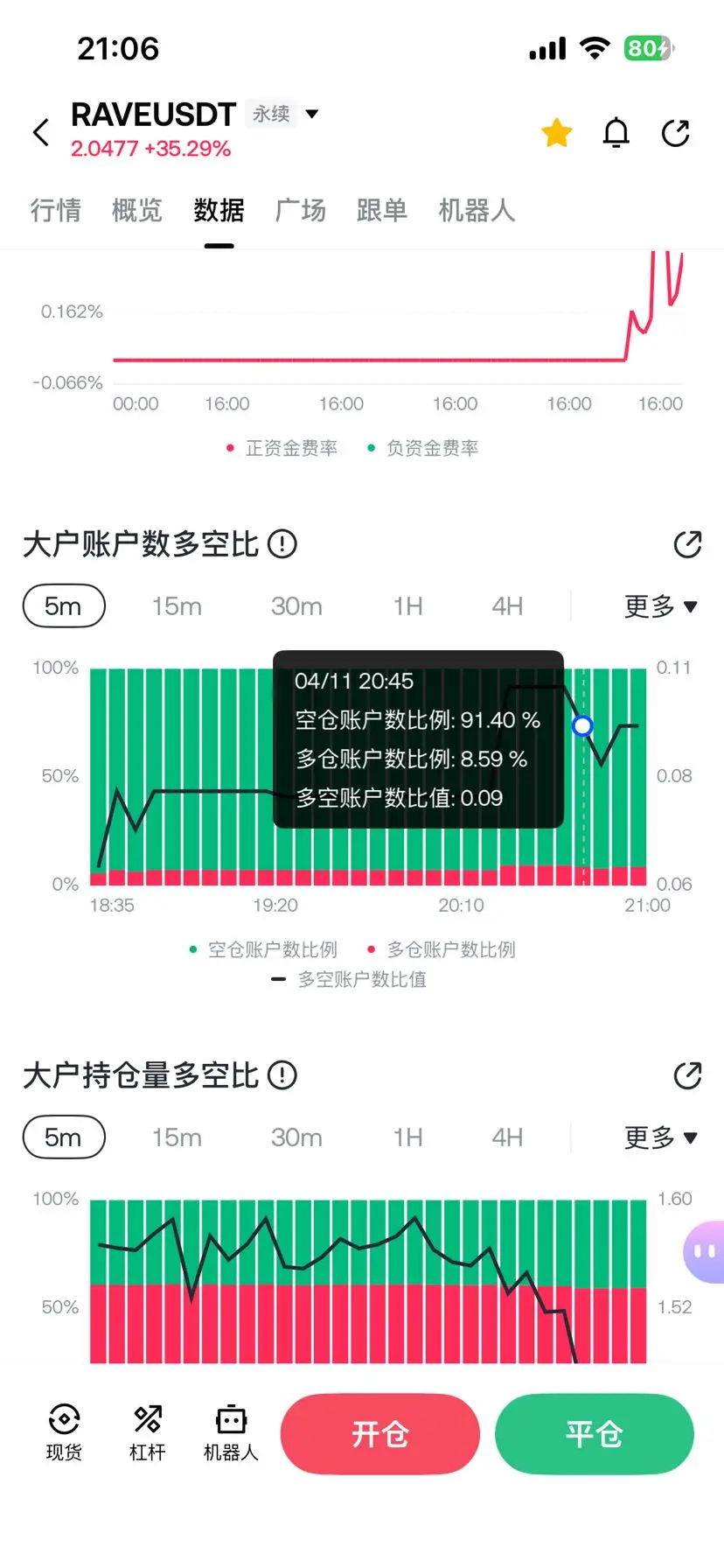Viewport: 724px width, 1568px height.
Task: Switch to the 行情 tab
Action: (x=56, y=210)
